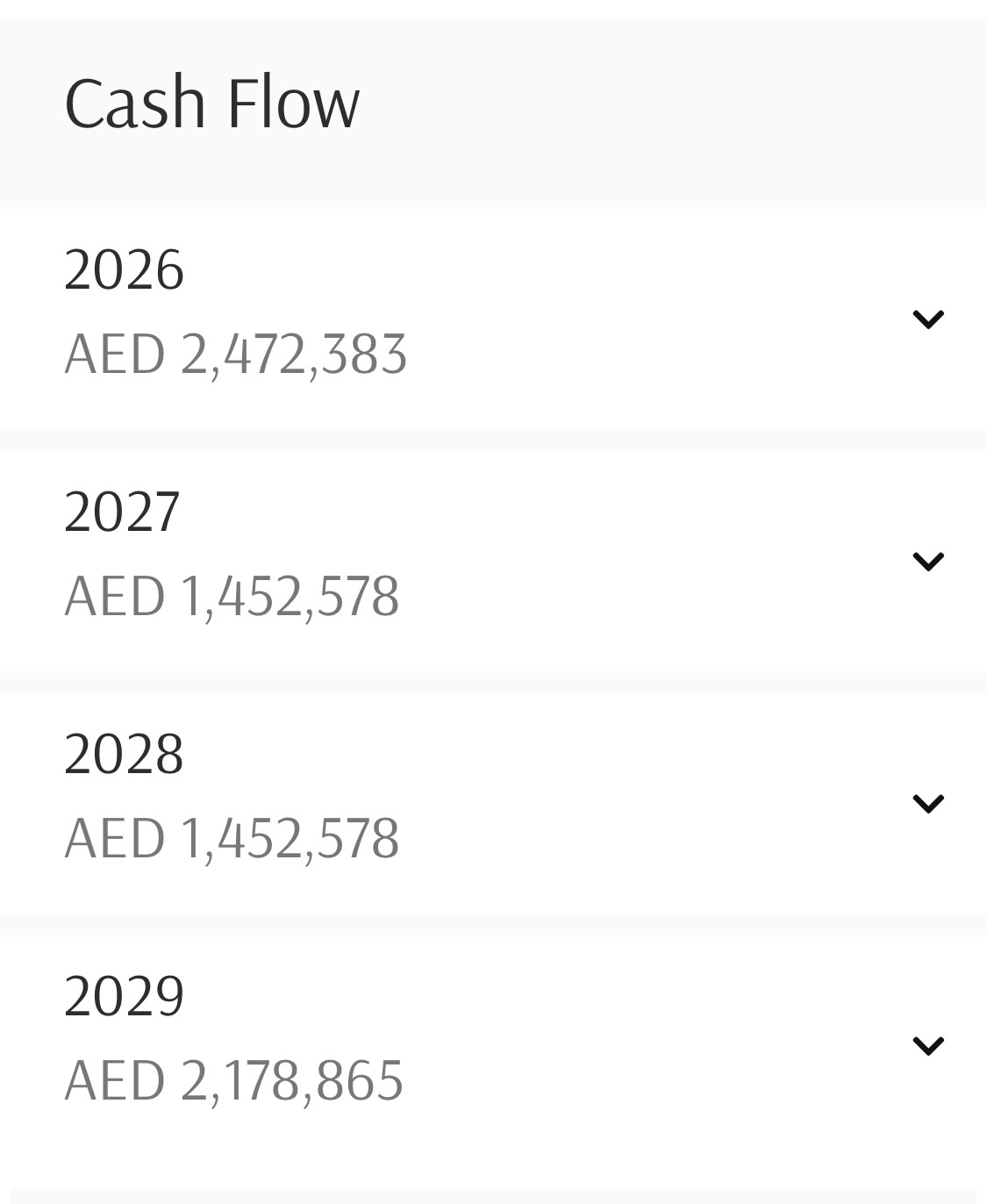The width and height of the screenshot is (987, 1204).
Task: Open the 2028 cash flow breakdown
Action: tap(927, 804)
